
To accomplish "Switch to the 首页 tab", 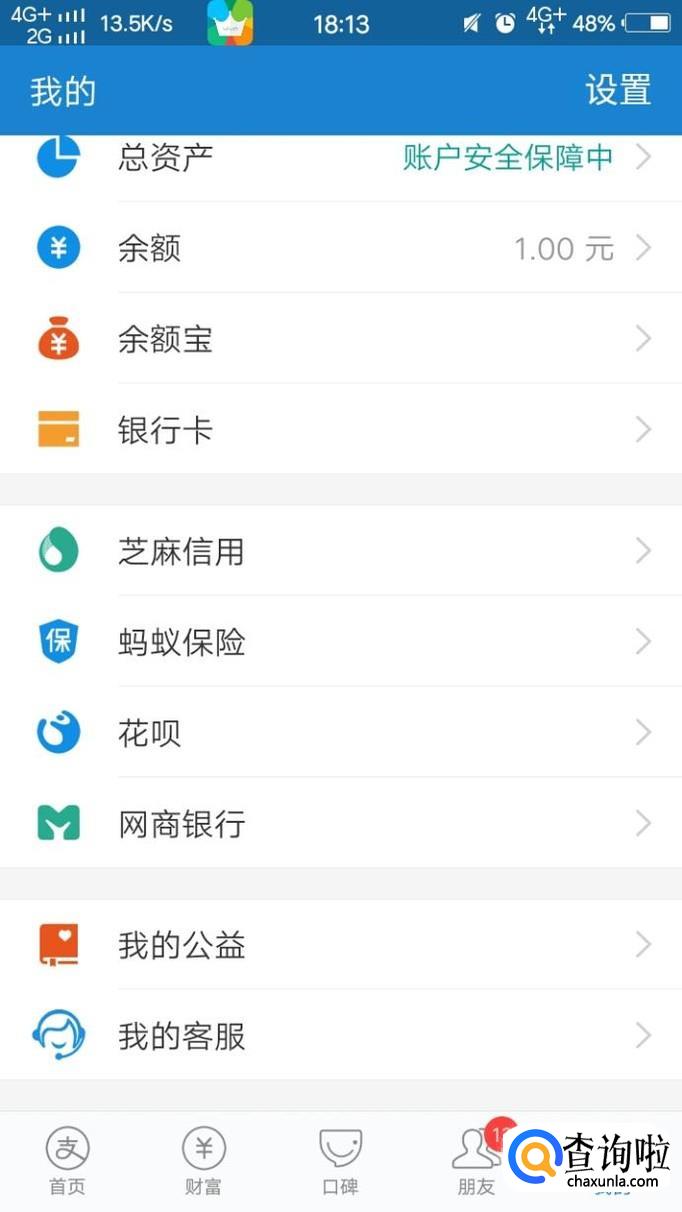I will pos(68,1160).
